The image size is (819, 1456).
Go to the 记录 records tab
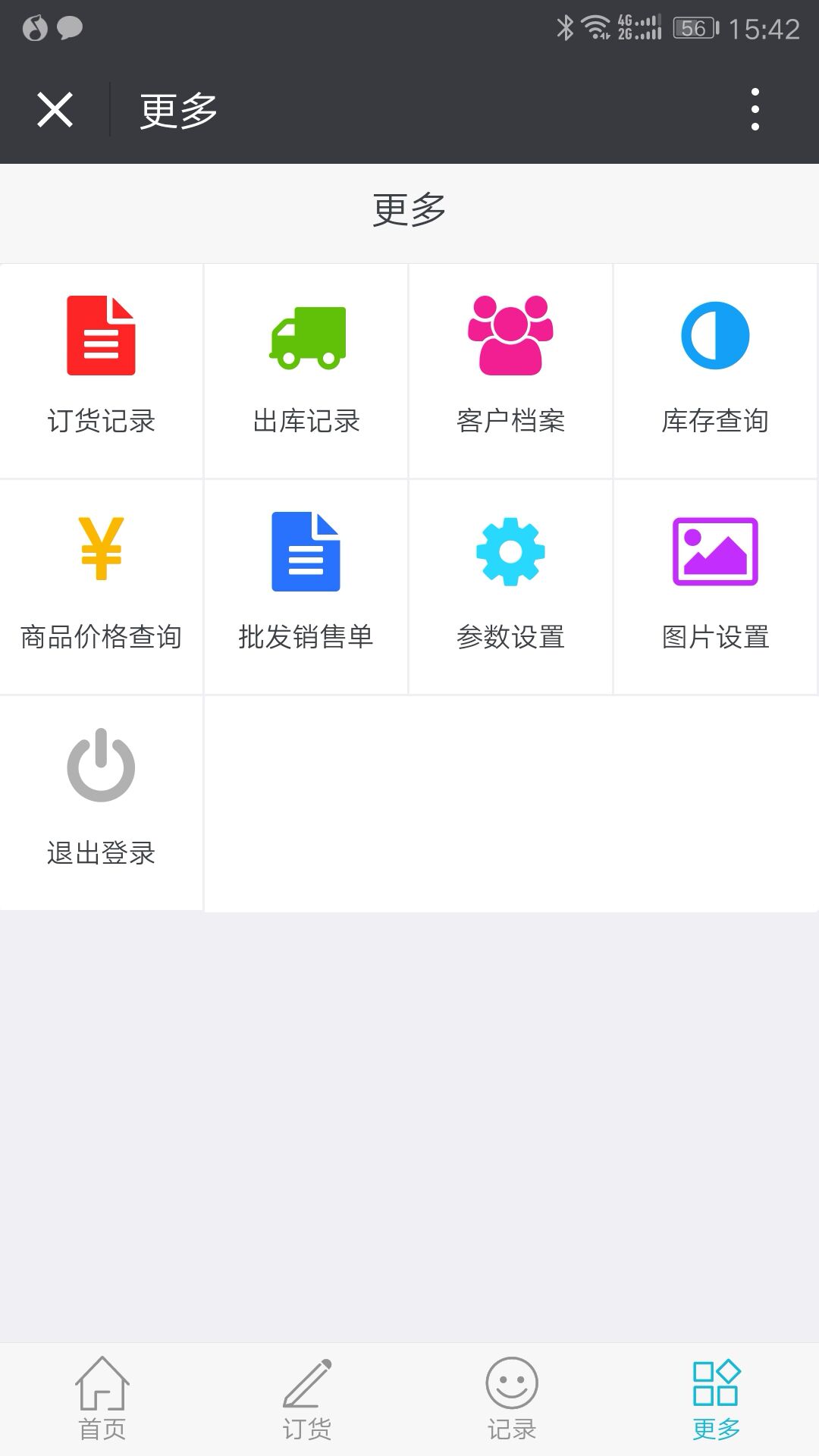pyautogui.click(x=512, y=1399)
